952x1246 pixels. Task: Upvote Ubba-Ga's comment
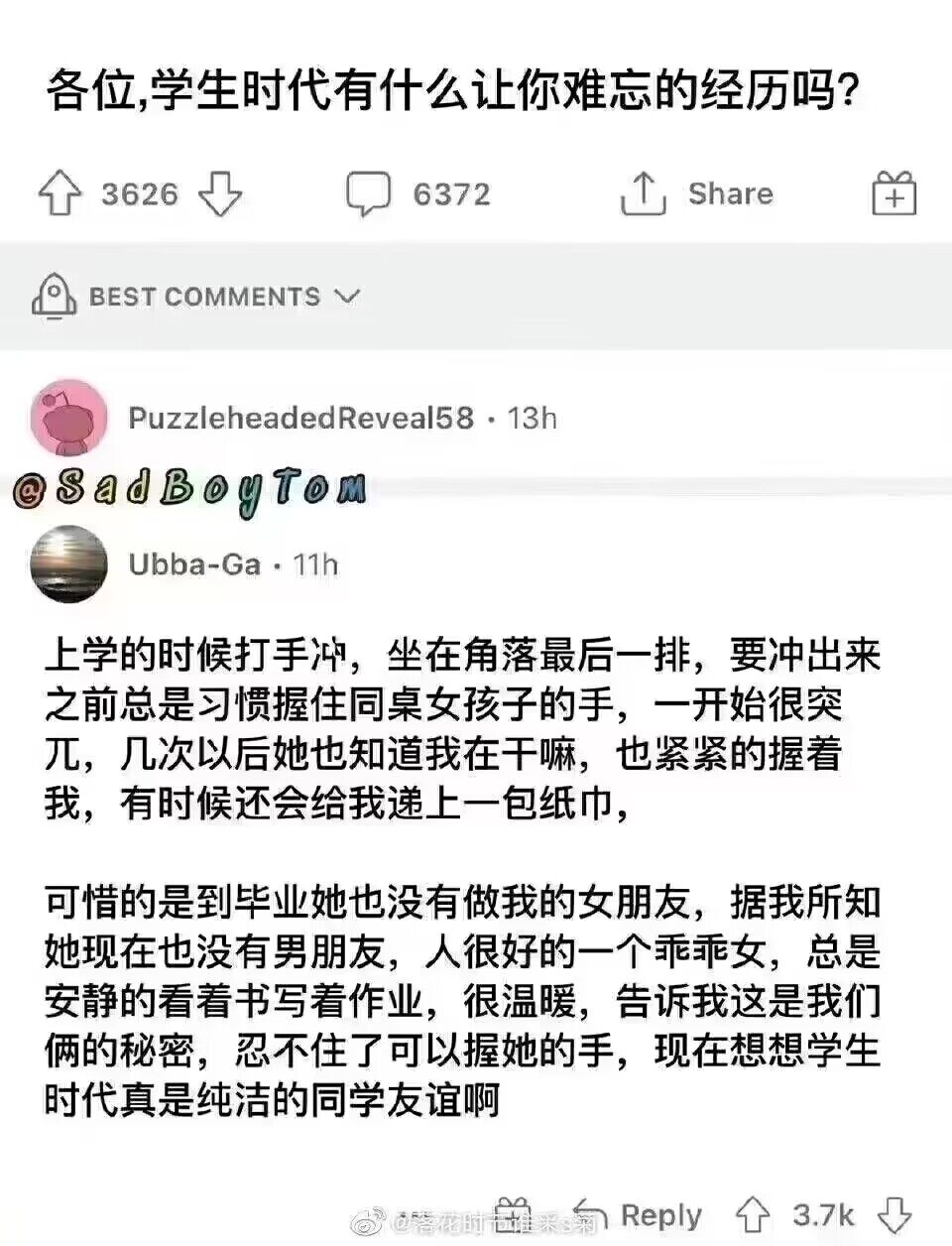753,1215
